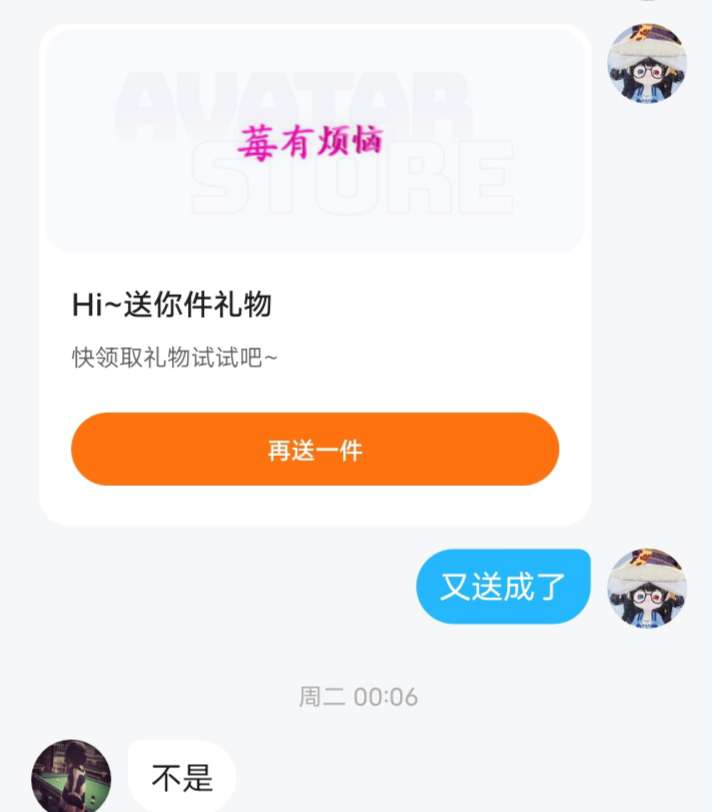Tap the orange 再送一件 button
712x812 pixels.
pos(314,449)
